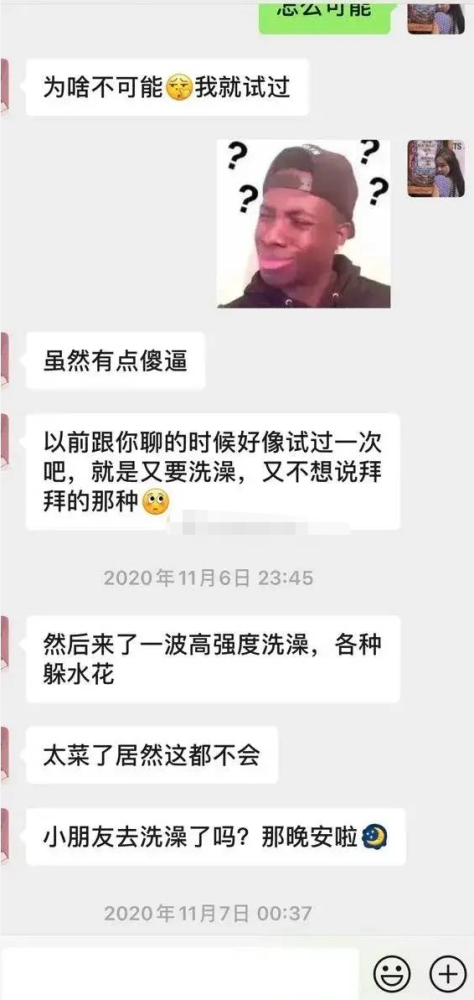Open your avatar beside the meme sticker
The width and height of the screenshot is (474, 1000).
(x=436, y=168)
